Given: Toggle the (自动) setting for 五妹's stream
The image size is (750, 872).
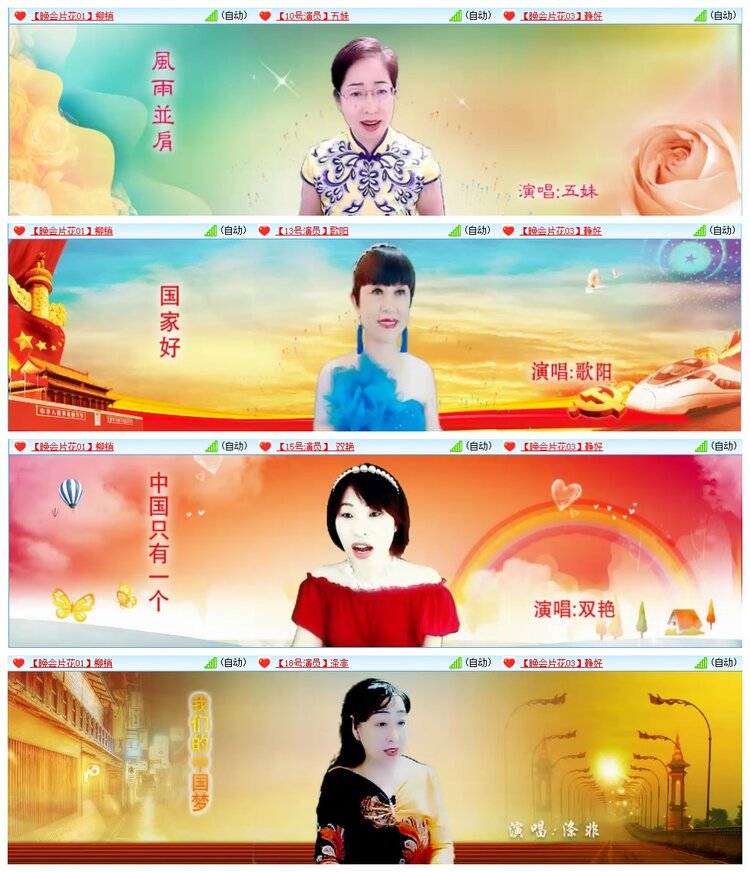Looking at the screenshot, I should [x=477, y=15].
